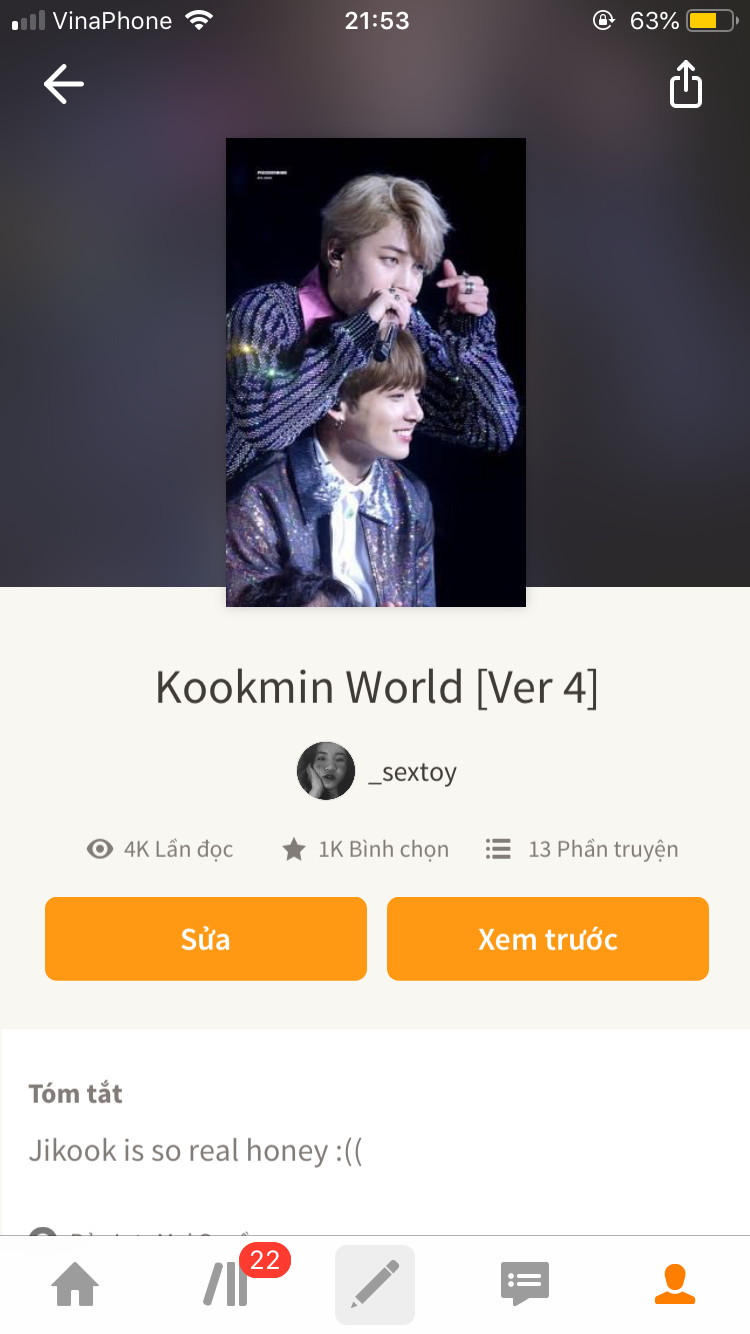Image resolution: width=750 pixels, height=1334 pixels.
Task: Open the Kookmin World cover image
Action: [375, 372]
